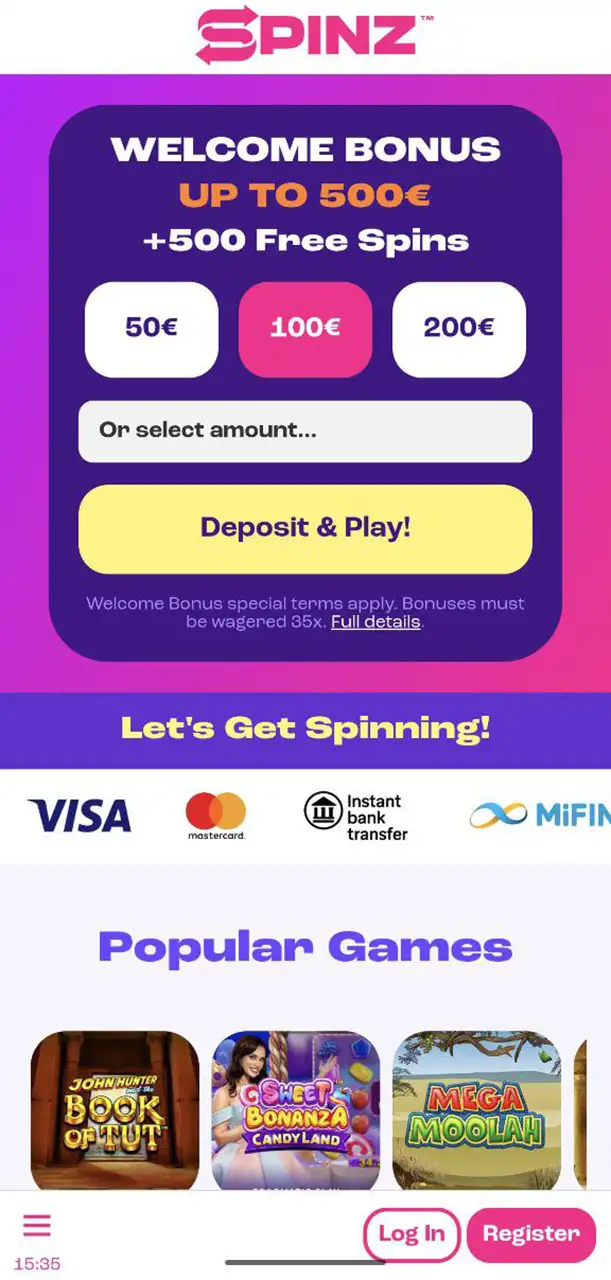
Task: Open the Mega Moolah game
Action: click(x=476, y=1108)
